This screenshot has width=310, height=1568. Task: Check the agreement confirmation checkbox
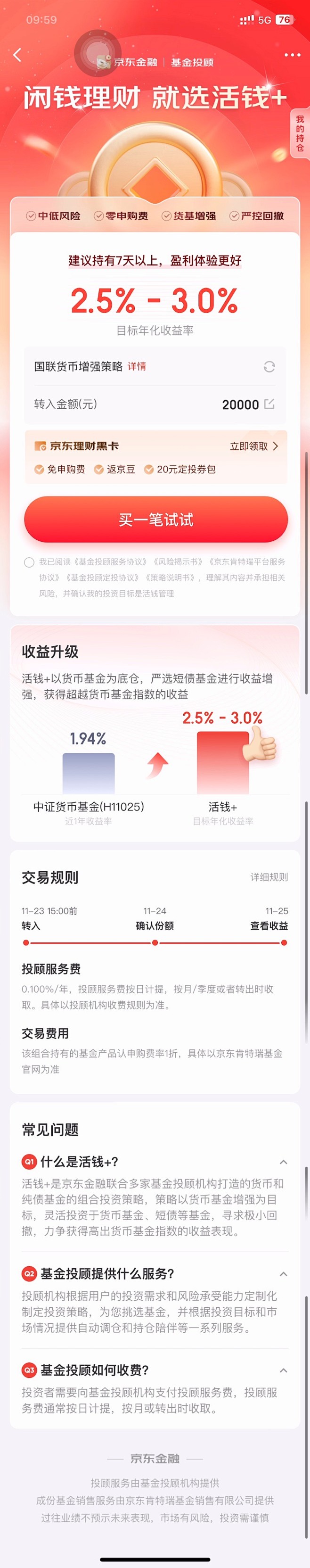[x=29, y=562]
